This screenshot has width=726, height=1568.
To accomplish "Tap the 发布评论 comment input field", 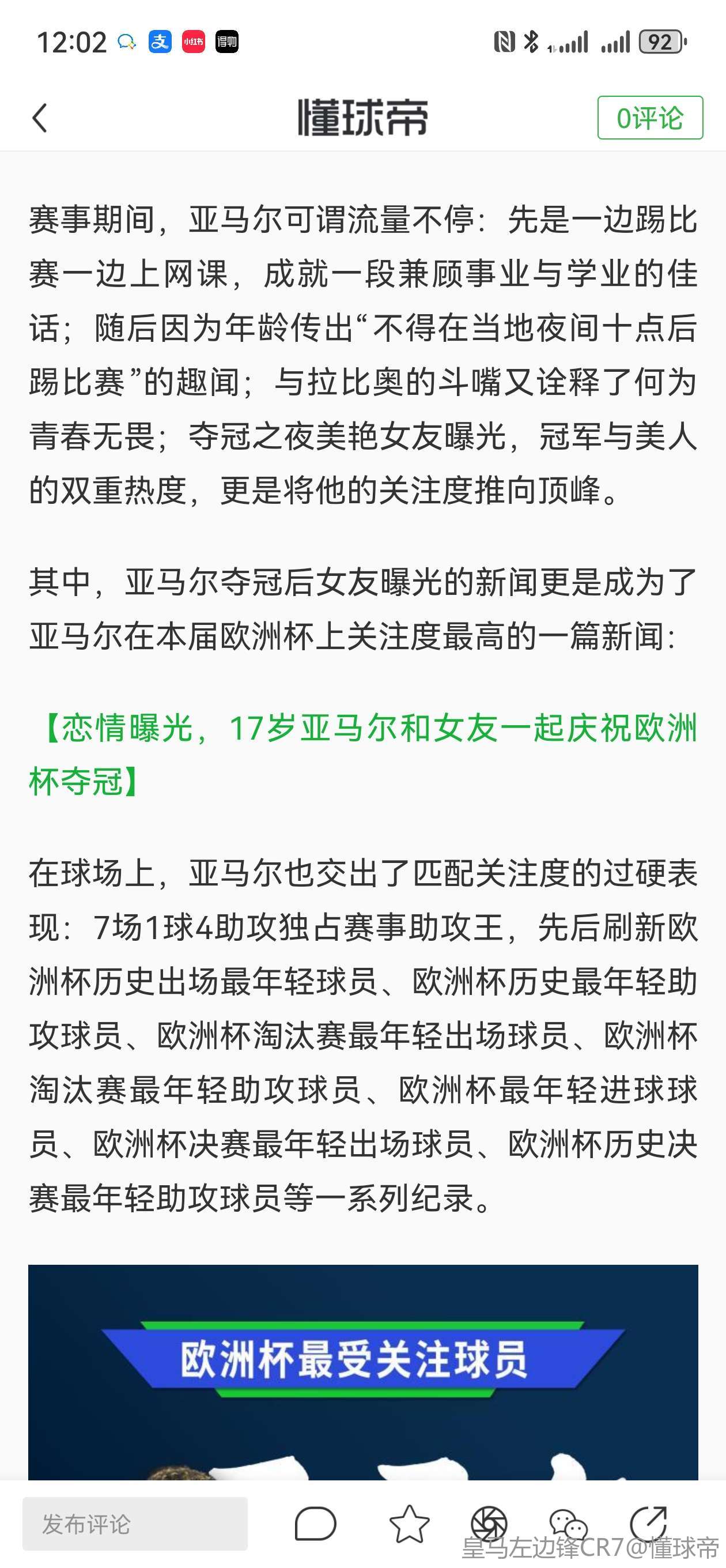I will click(x=135, y=1524).
